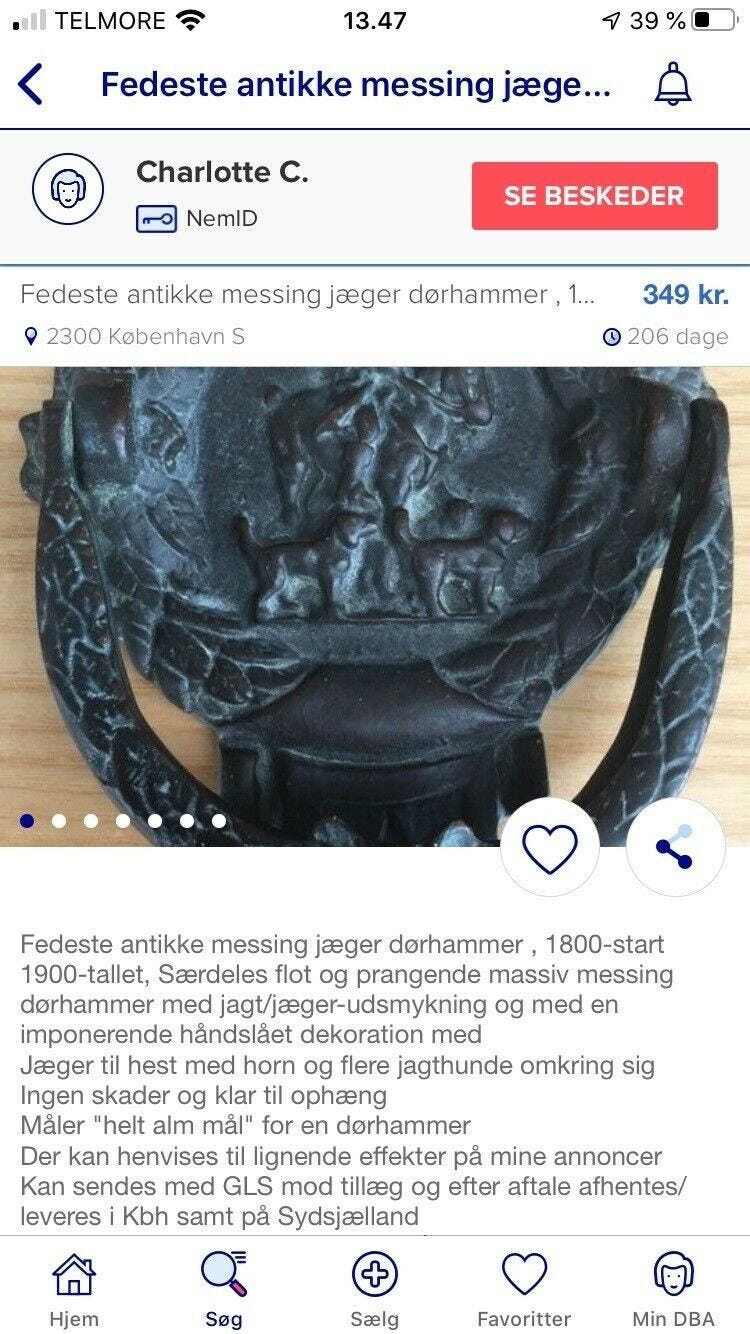Tap the SE BESKEDER button
The height and width of the screenshot is (1334, 750).
click(x=595, y=196)
